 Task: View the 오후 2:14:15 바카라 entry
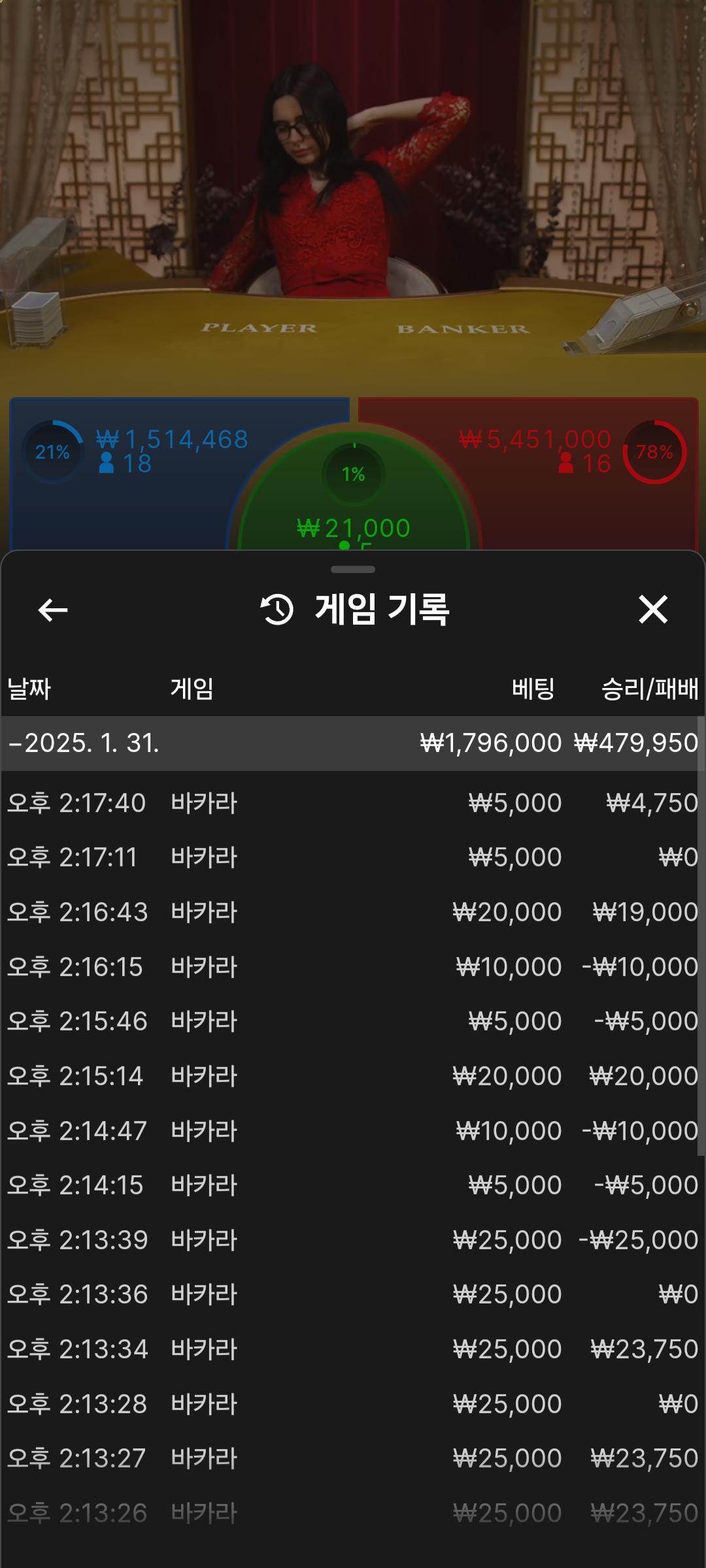353,1185
